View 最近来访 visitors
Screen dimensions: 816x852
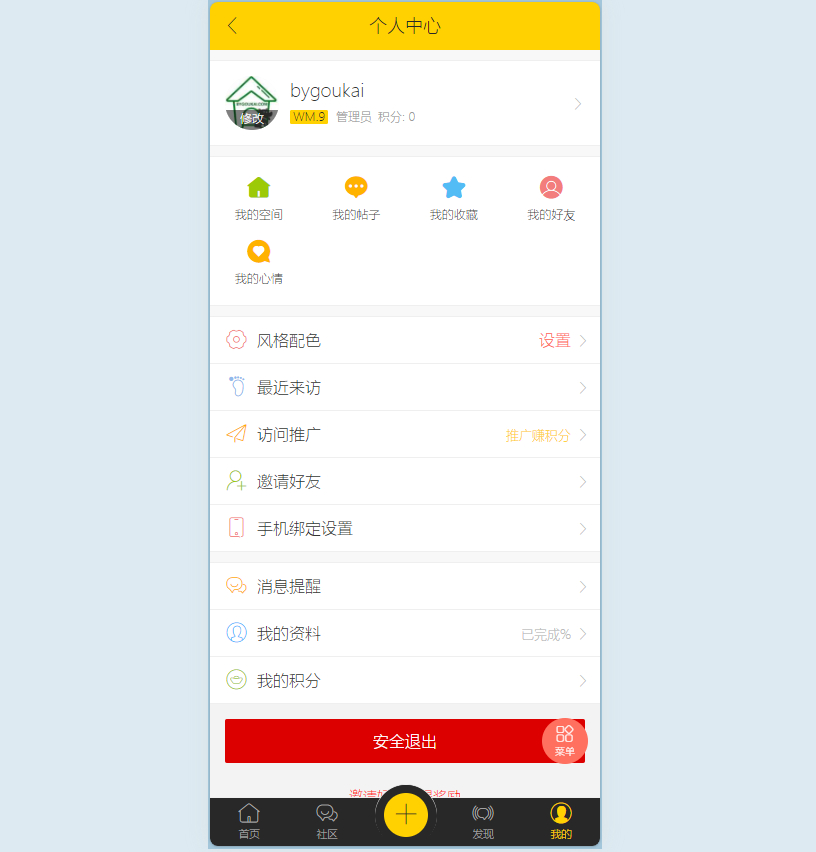click(x=404, y=388)
